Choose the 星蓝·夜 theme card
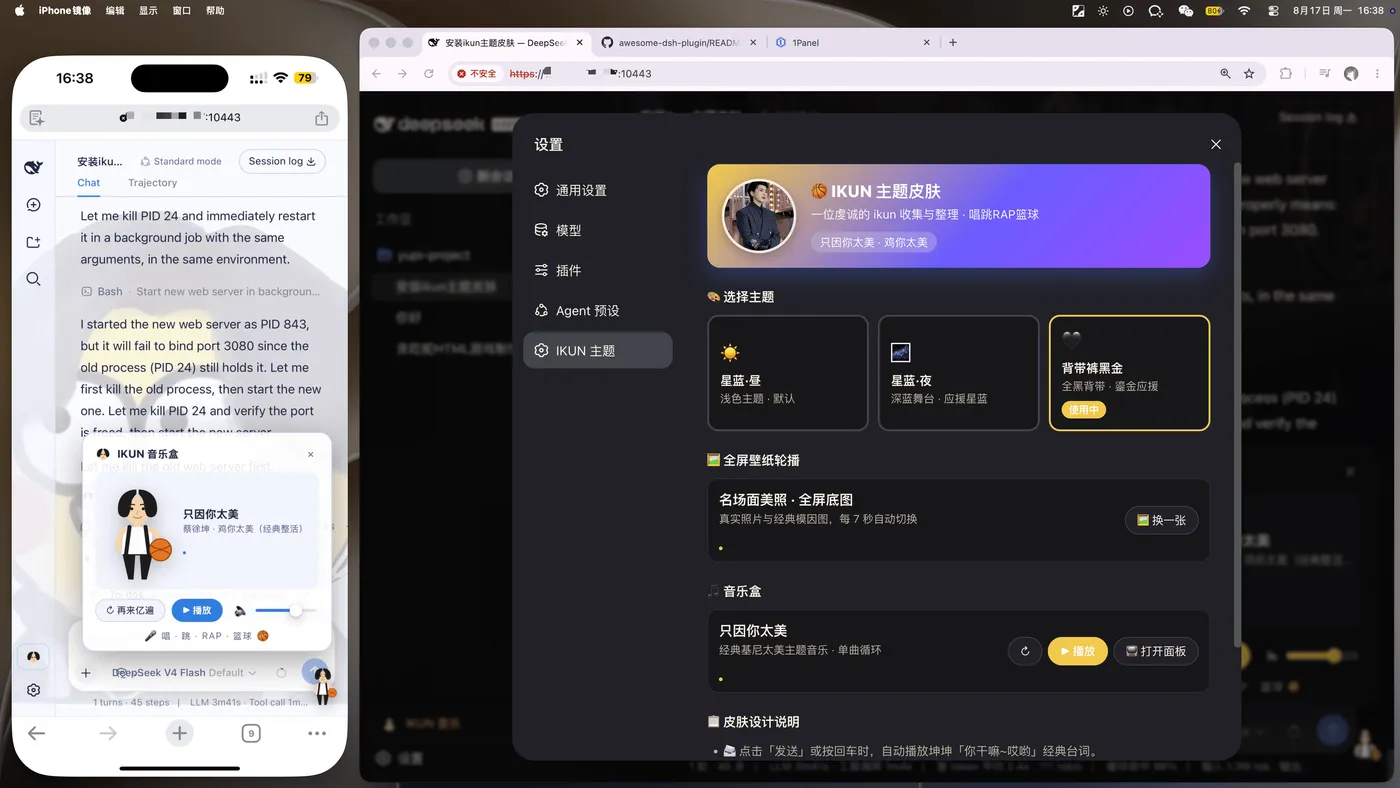 [959, 373]
